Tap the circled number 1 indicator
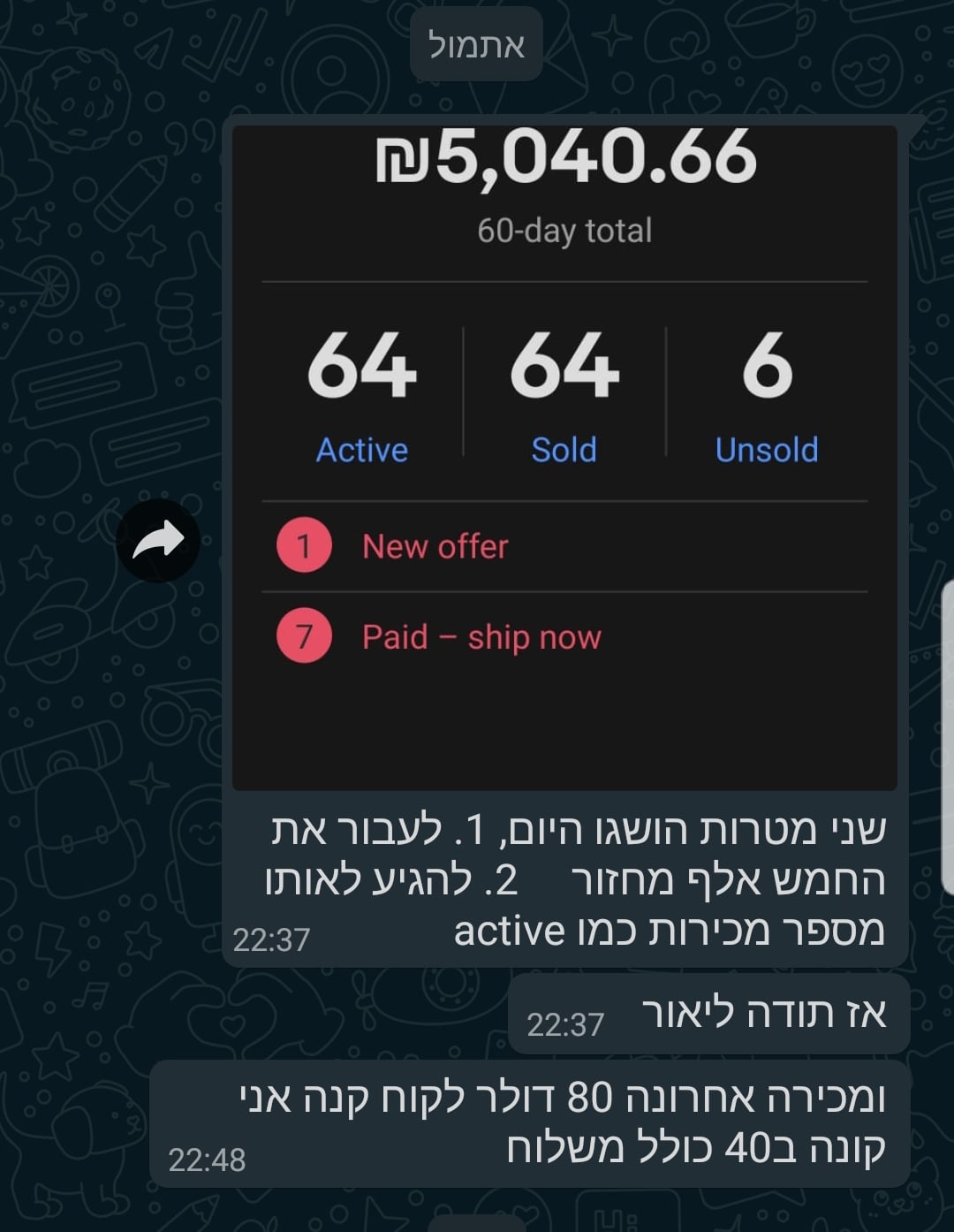This screenshot has height=1232, width=954. [304, 546]
